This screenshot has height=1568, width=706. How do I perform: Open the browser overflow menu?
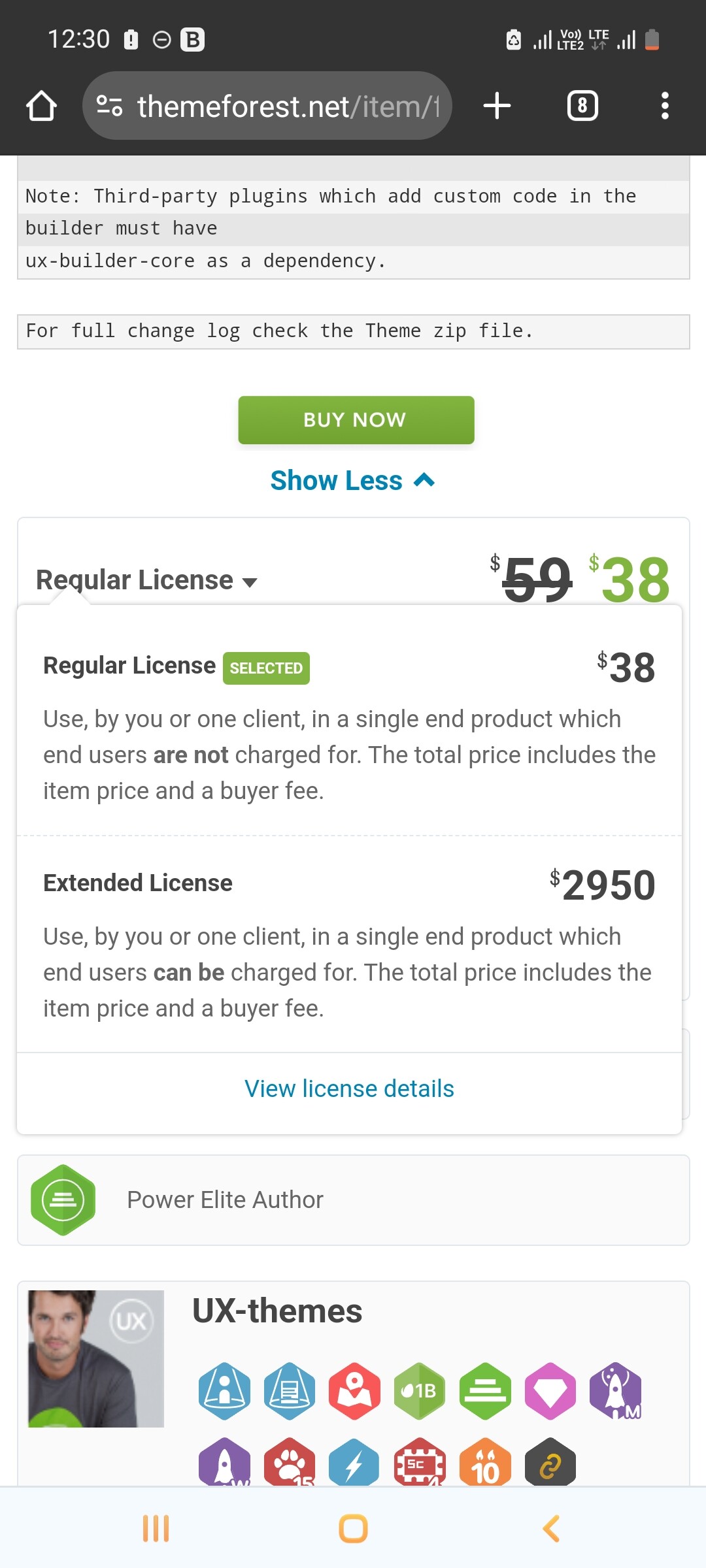click(x=665, y=106)
